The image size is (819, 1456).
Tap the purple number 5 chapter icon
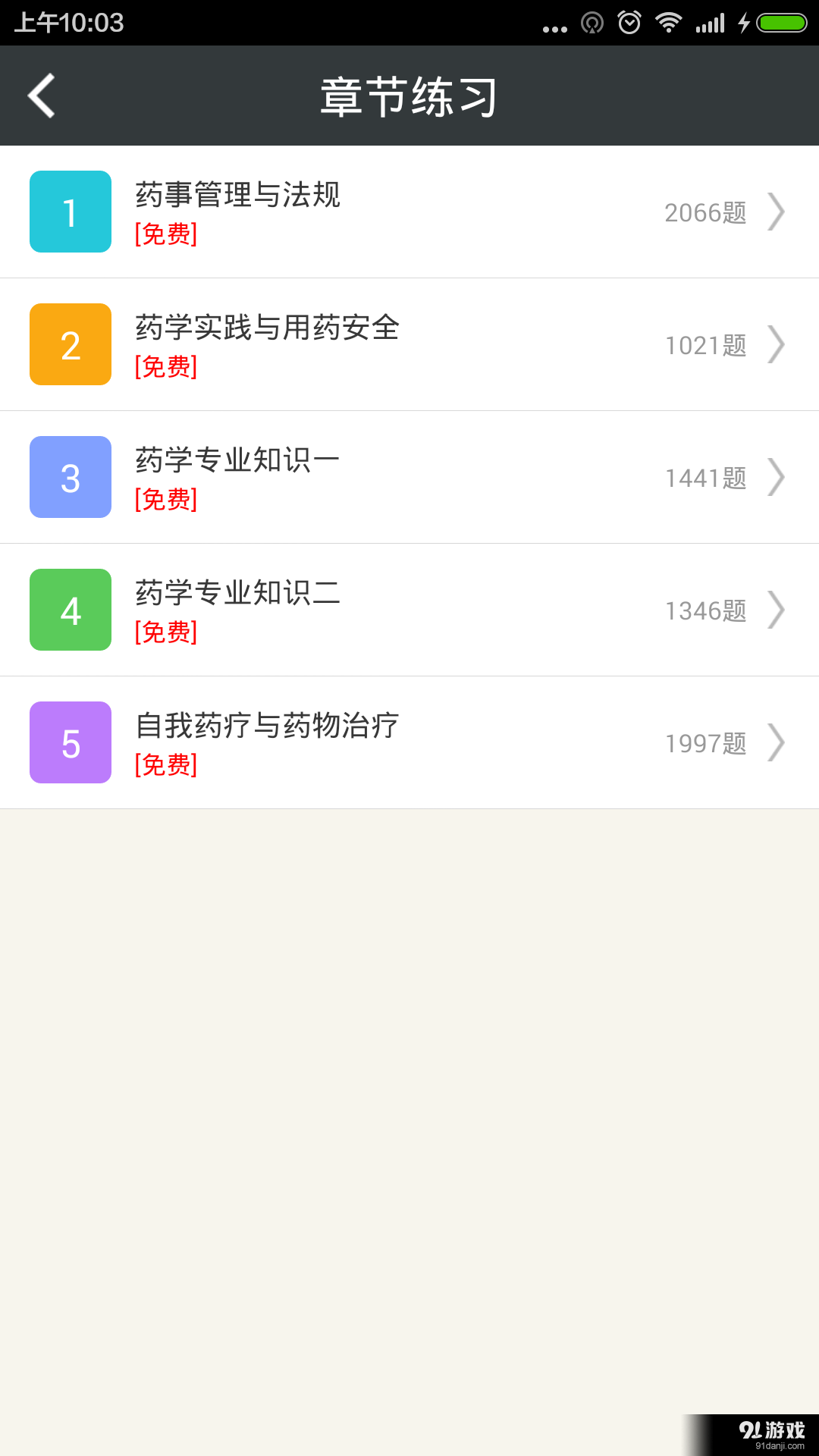tap(70, 742)
